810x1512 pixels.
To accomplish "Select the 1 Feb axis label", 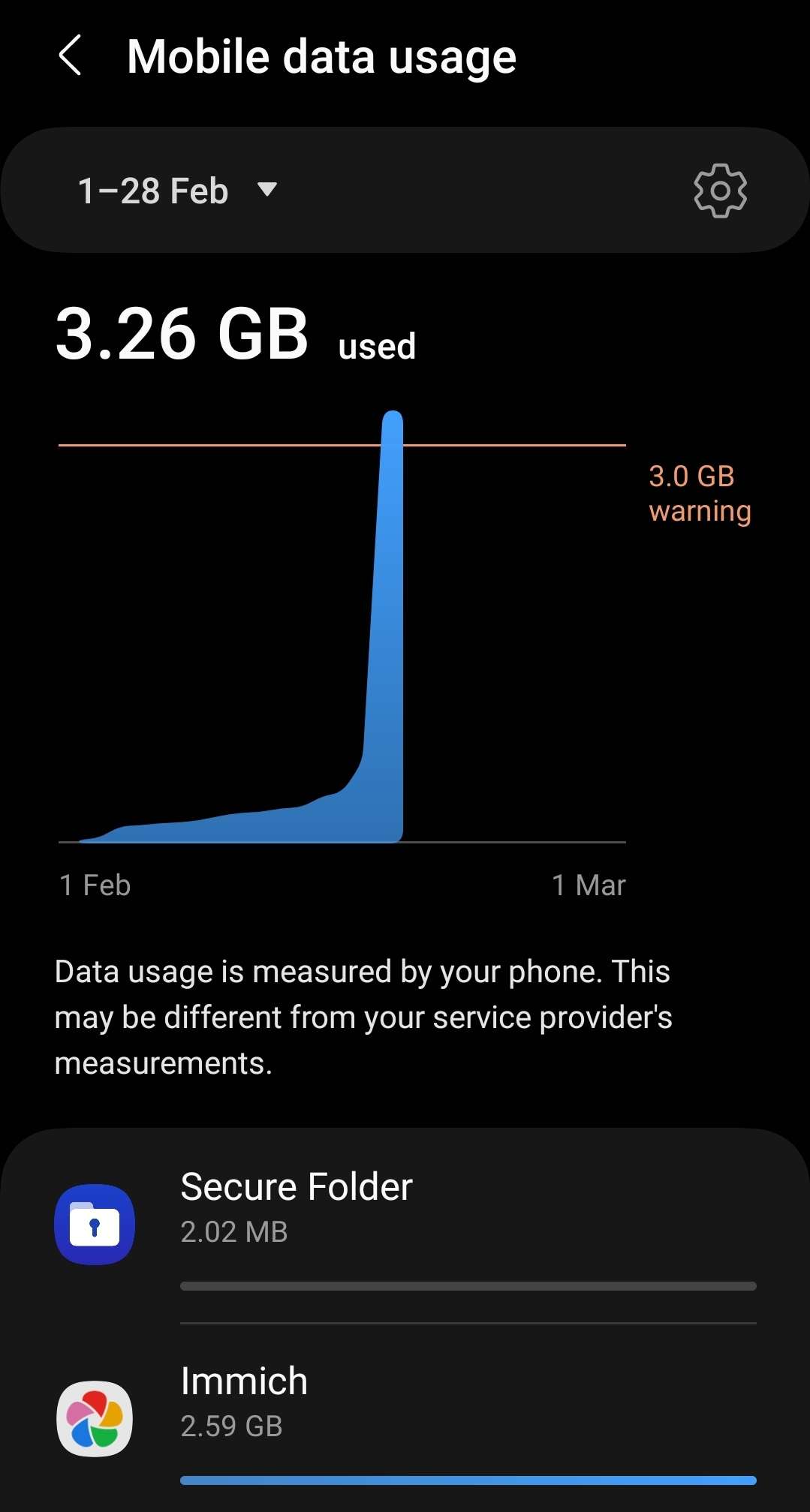I will (93, 885).
